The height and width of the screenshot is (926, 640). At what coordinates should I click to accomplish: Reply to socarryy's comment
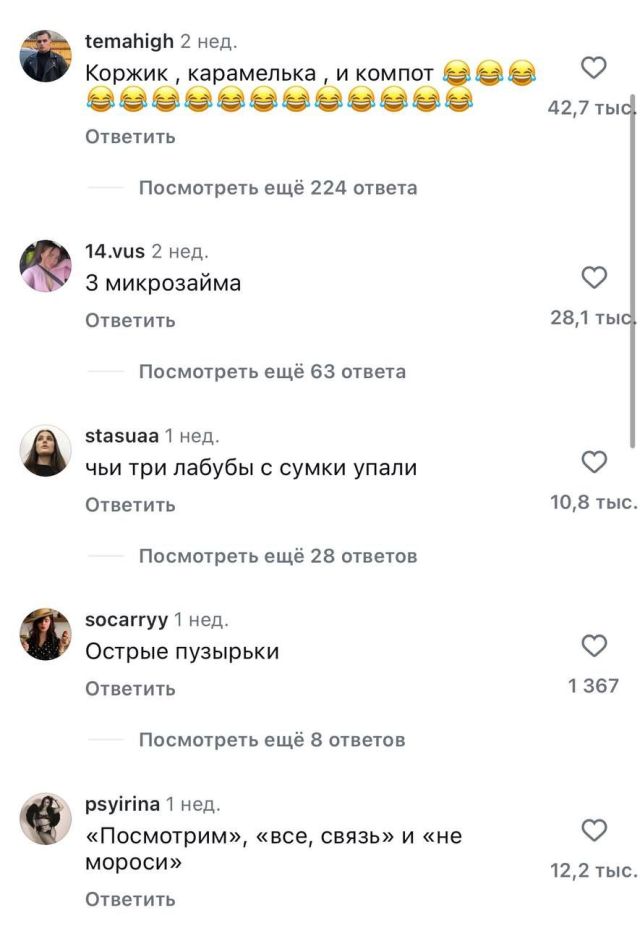coord(130,689)
